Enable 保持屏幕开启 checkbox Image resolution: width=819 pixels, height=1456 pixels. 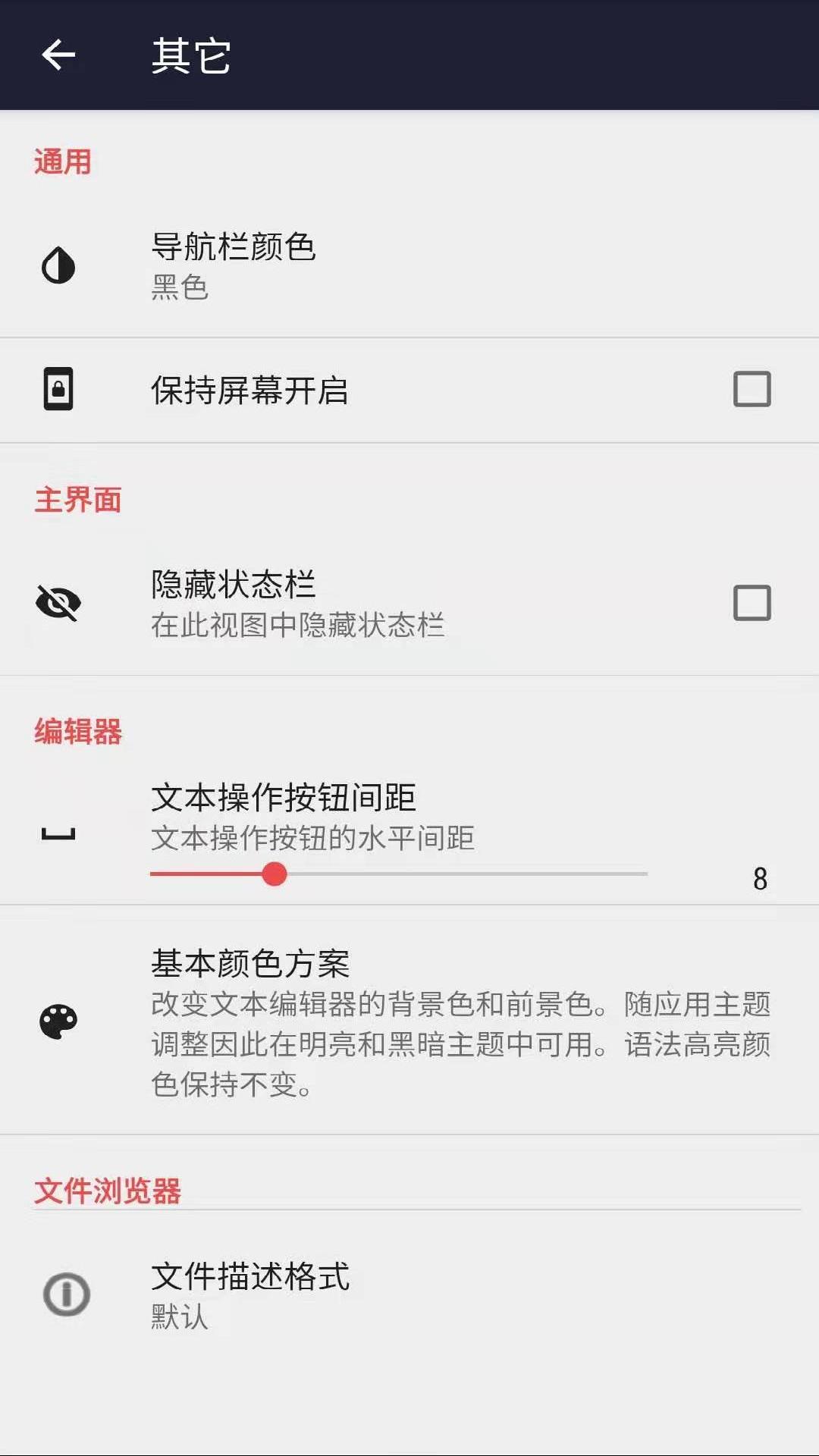click(x=751, y=391)
